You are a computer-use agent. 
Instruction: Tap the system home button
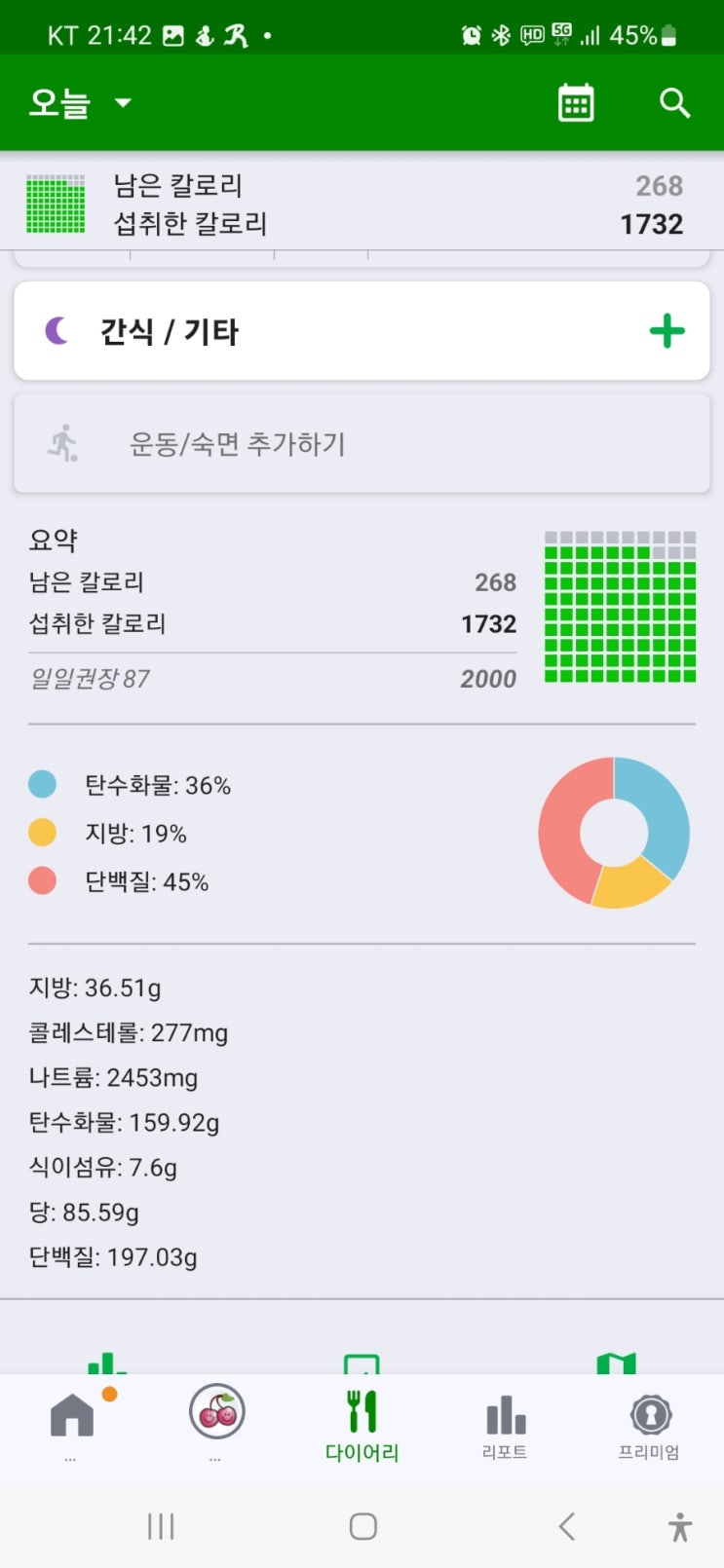(x=362, y=1526)
